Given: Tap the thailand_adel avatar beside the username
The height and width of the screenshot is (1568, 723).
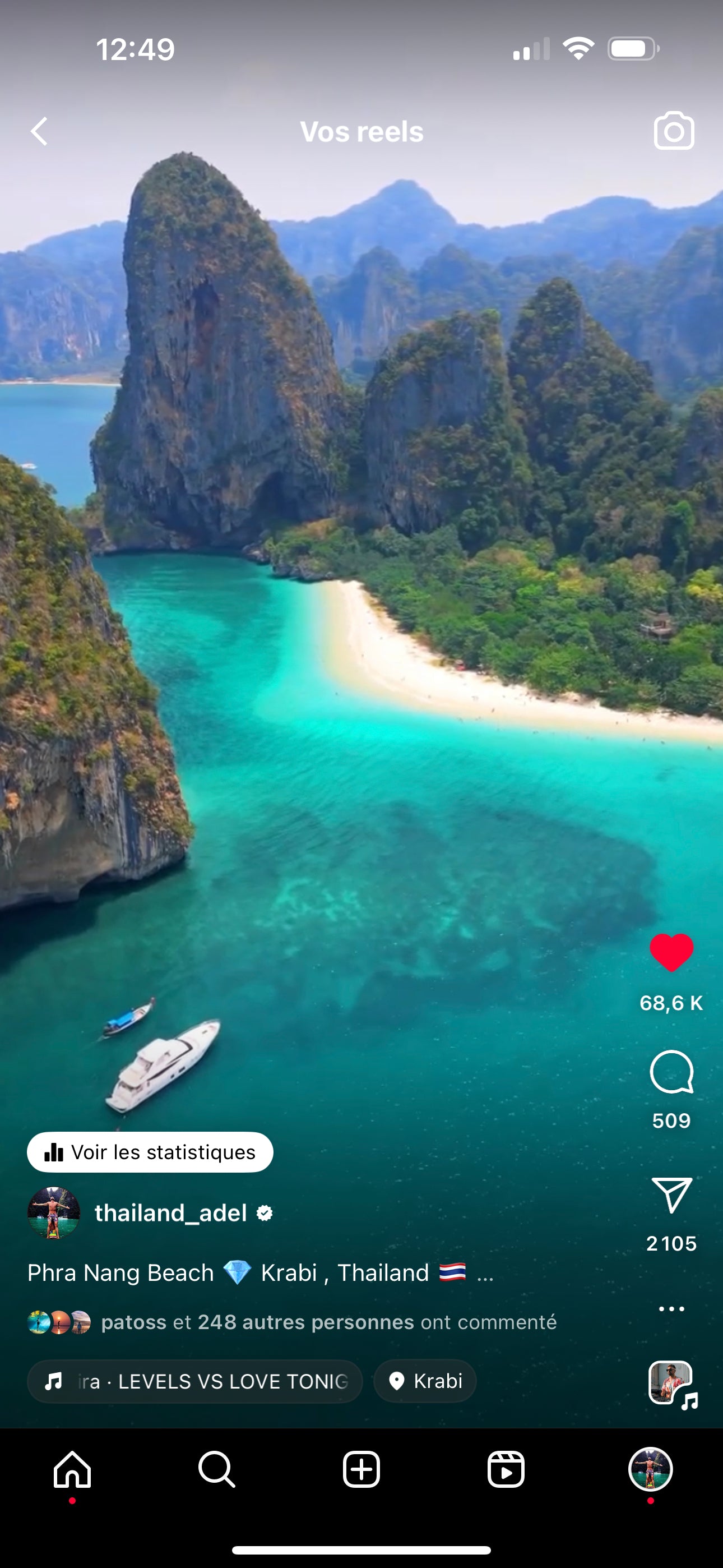Looking at the screenshot, I should 54,1213.
